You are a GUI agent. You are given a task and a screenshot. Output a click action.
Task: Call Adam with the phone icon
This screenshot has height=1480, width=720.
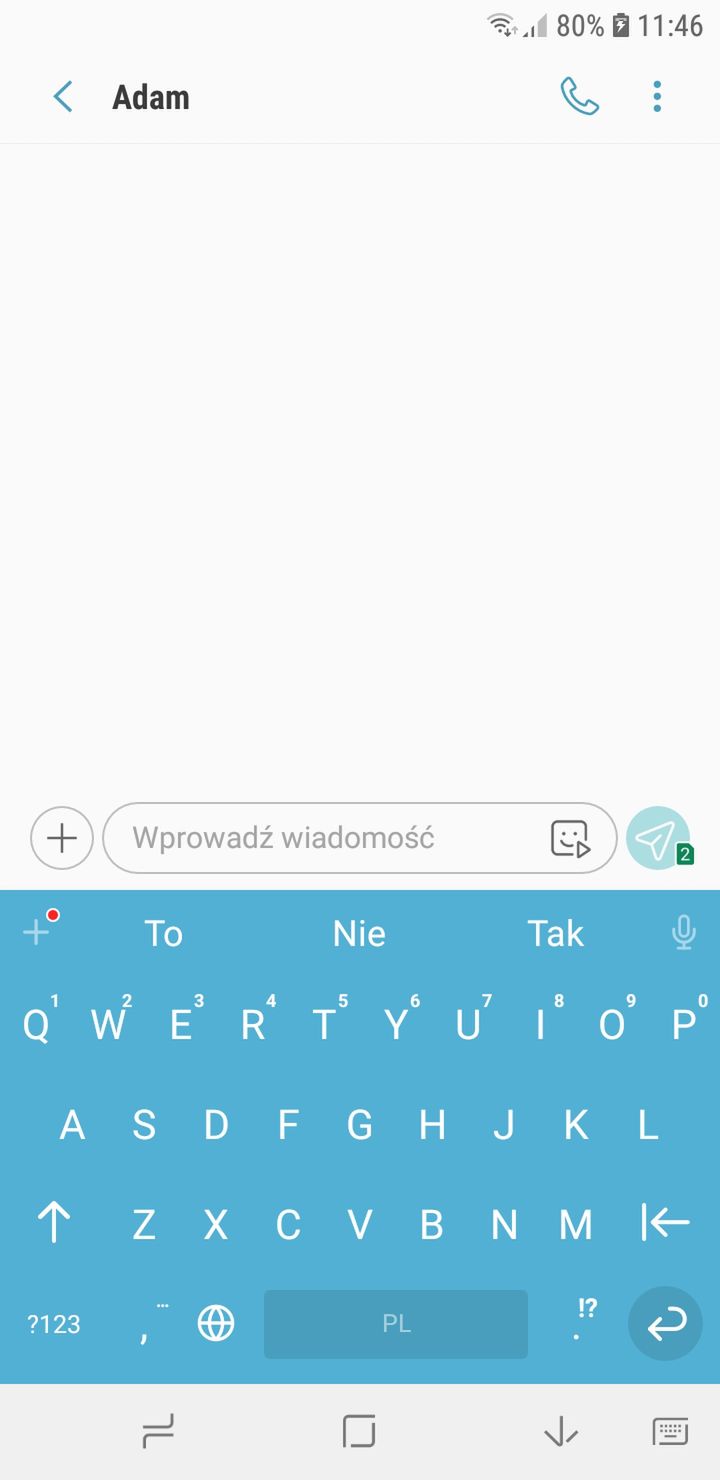(x=579, y=97)
